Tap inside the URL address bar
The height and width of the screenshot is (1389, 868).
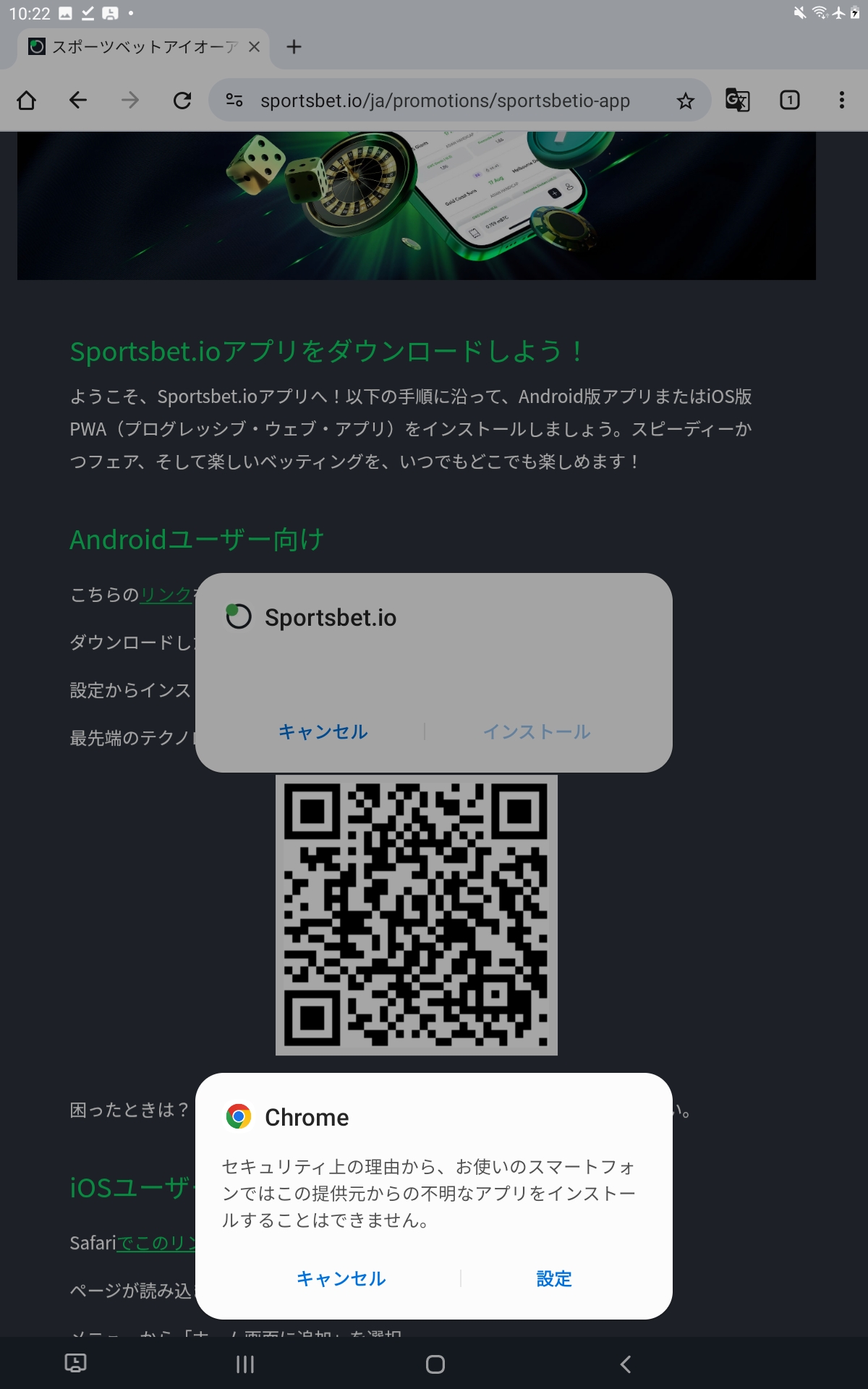pos(446,101)
